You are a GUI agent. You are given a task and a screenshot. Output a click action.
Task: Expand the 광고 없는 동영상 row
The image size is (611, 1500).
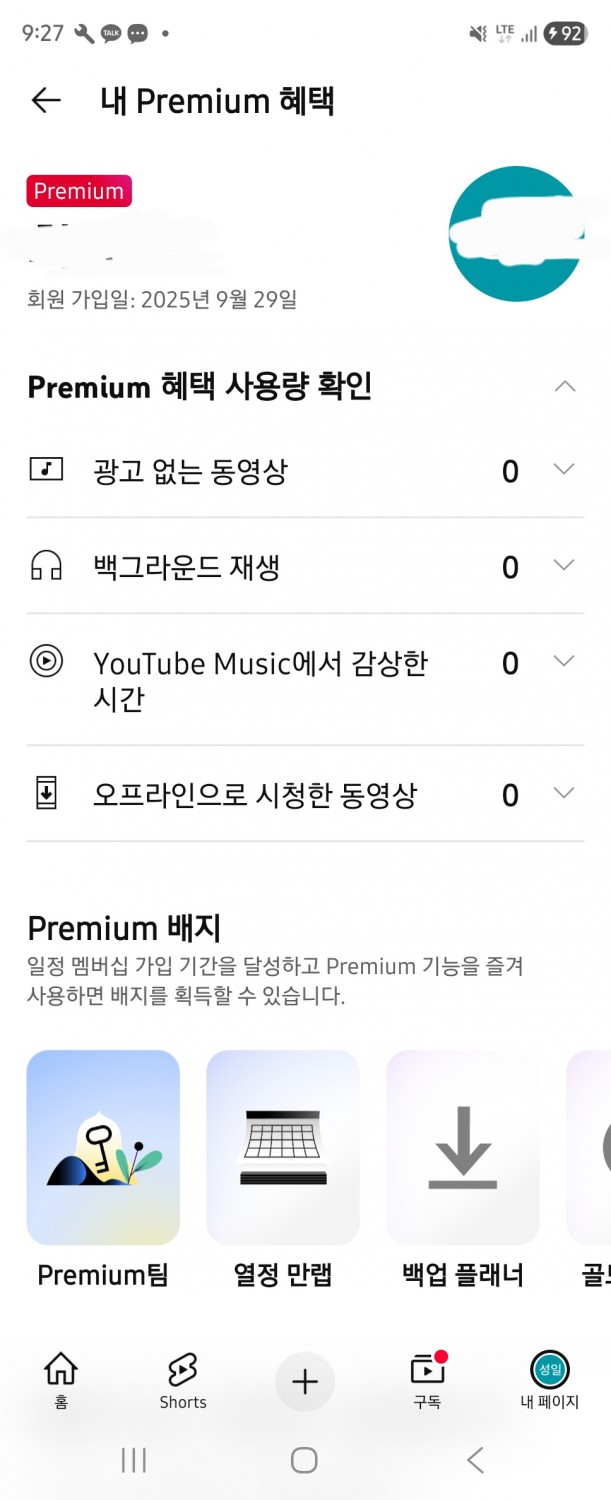tap(564, 469)
